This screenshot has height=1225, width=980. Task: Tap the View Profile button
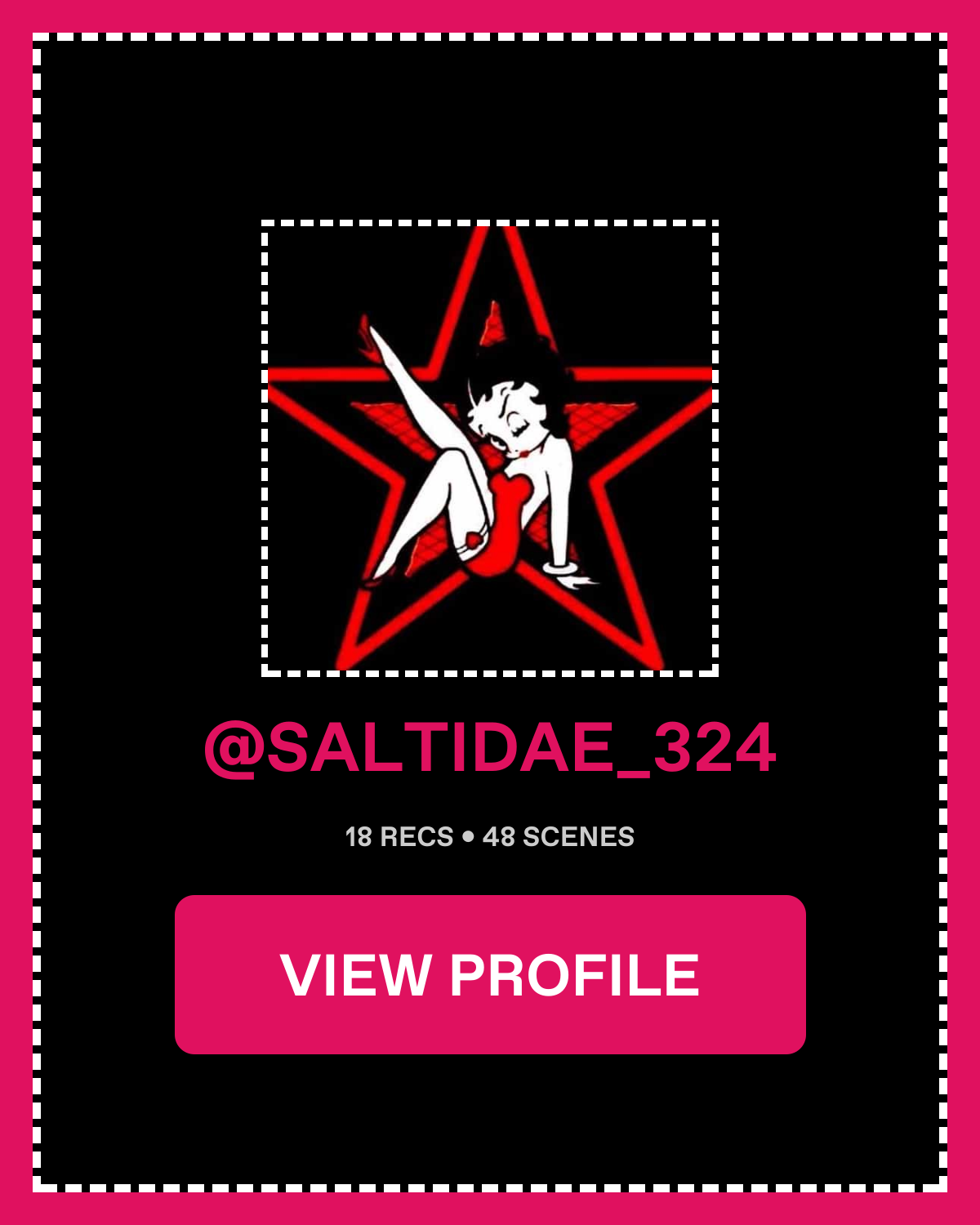tap(490, 974)
